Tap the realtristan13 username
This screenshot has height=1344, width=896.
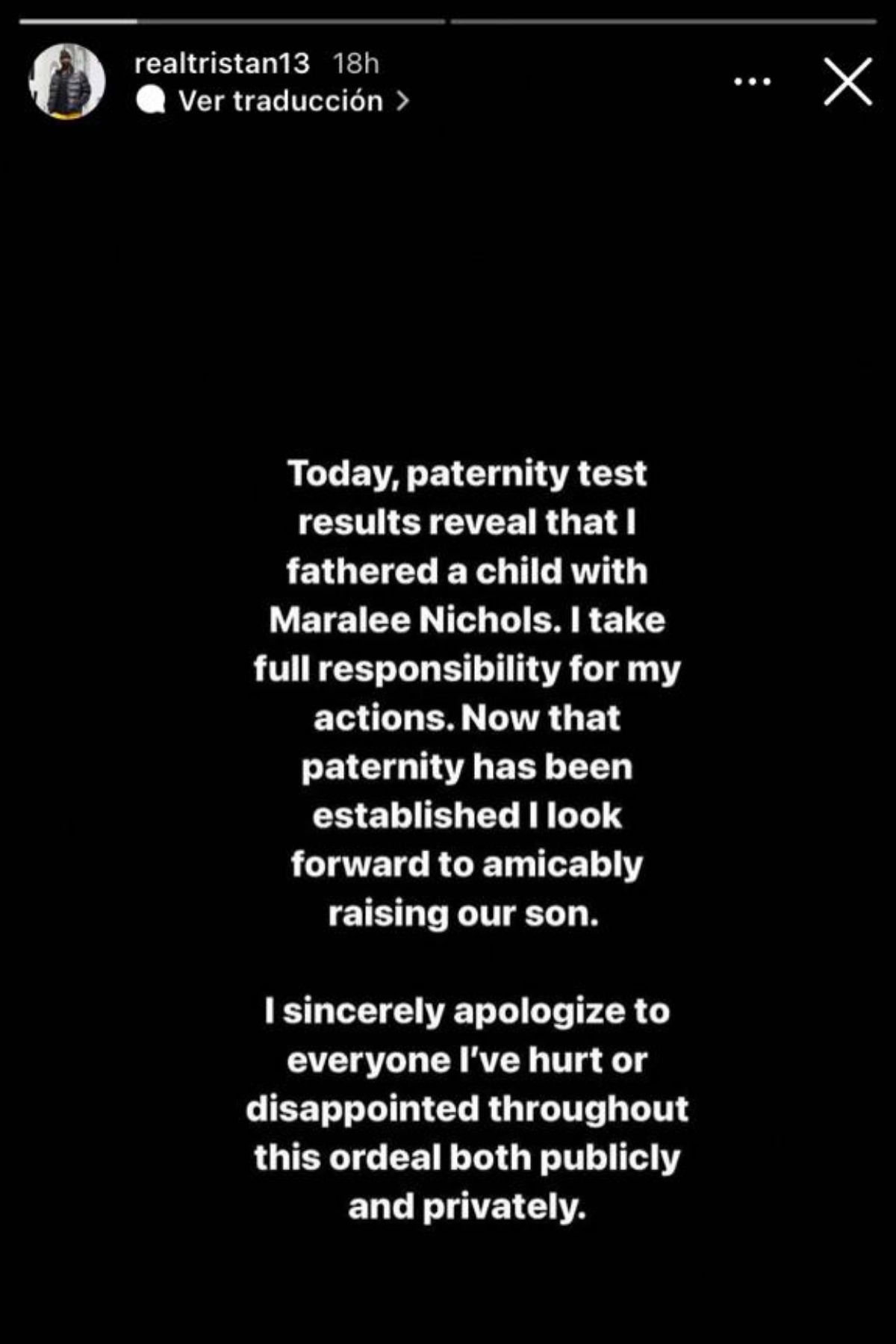coord(222,63)
